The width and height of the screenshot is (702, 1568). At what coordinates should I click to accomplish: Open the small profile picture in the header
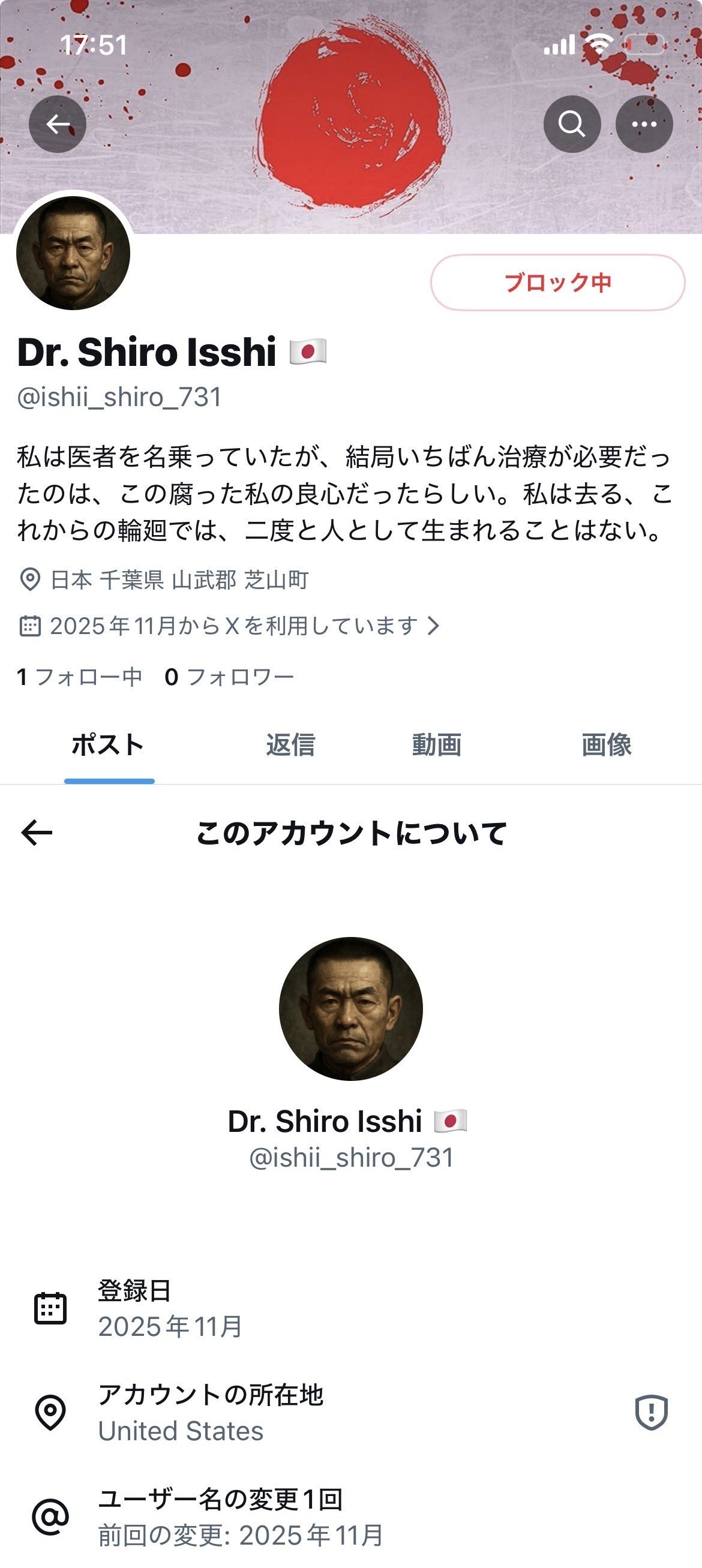click(x=73, y=253)
